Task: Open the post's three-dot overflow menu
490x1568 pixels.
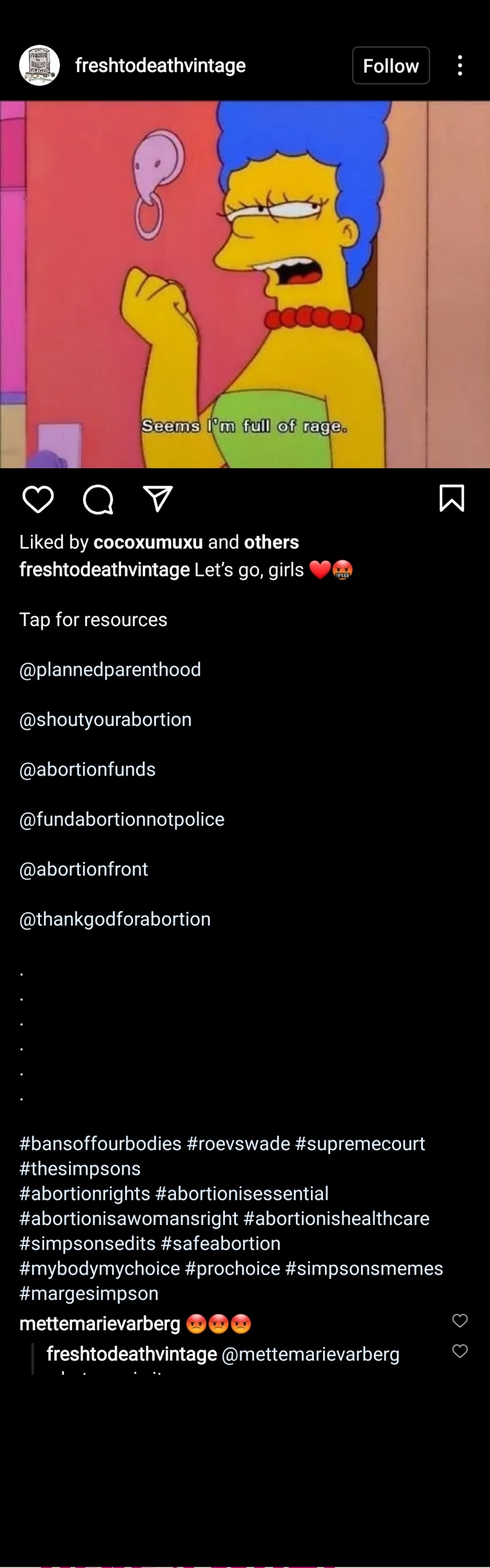Action: (460, 65)
